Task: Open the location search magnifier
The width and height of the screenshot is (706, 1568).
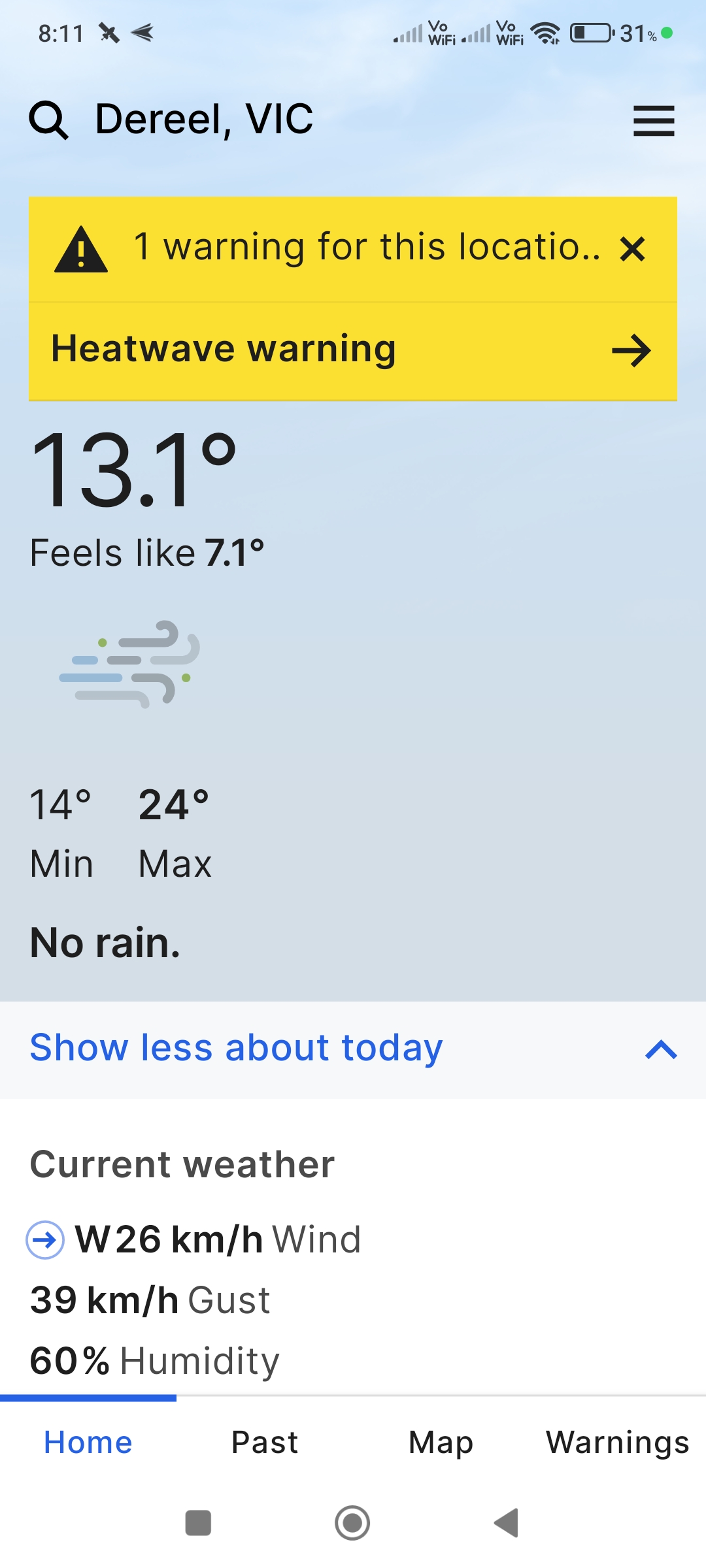Action: point(49,120)
